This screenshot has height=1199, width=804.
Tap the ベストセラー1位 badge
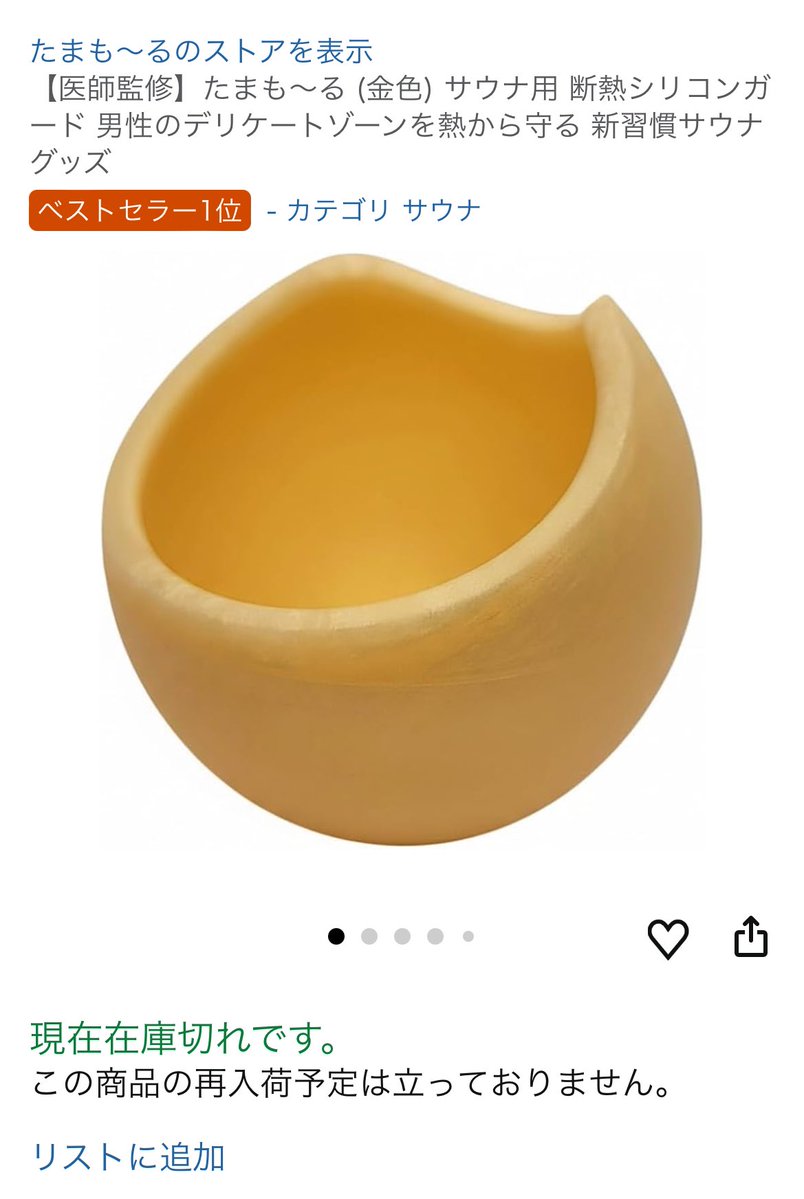coord(140,210)
